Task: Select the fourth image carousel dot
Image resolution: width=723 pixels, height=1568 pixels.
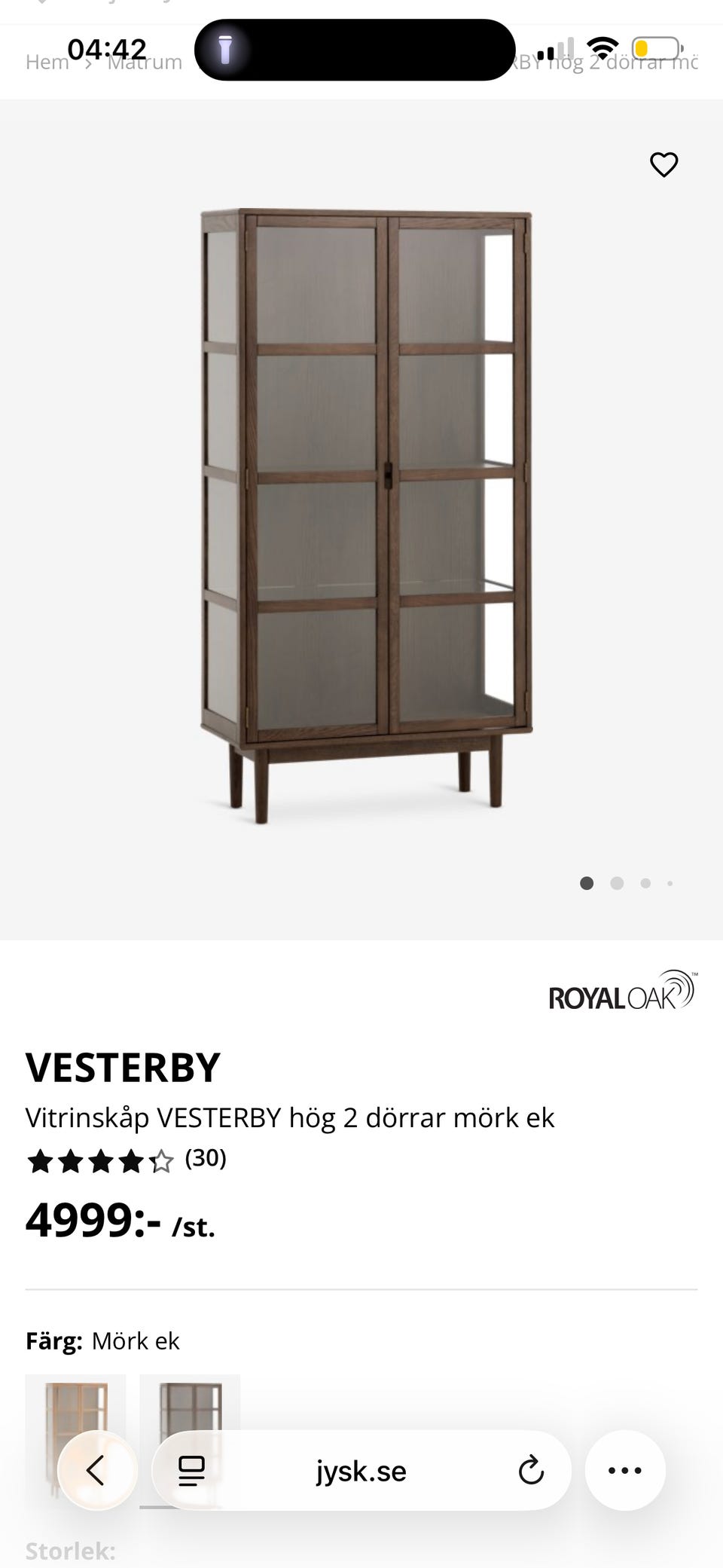Action: 669,882
